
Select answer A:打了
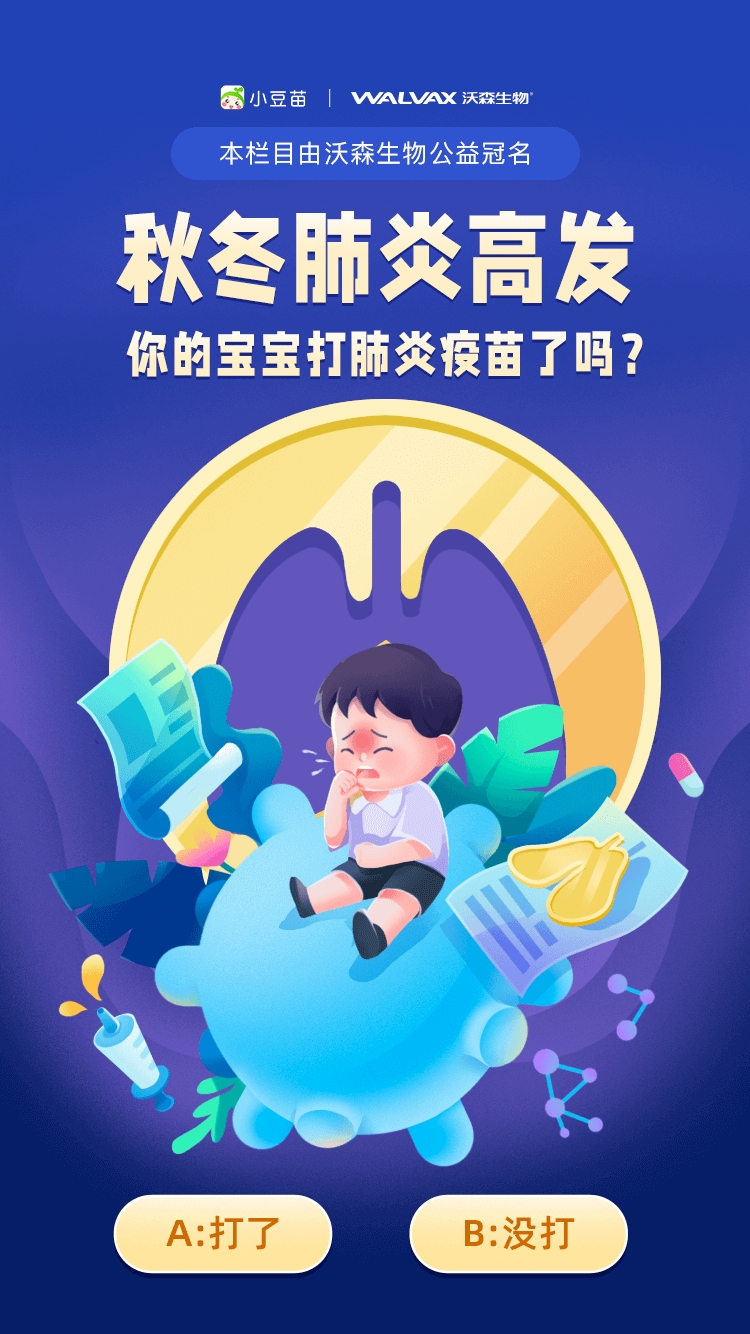[222, 1233]
